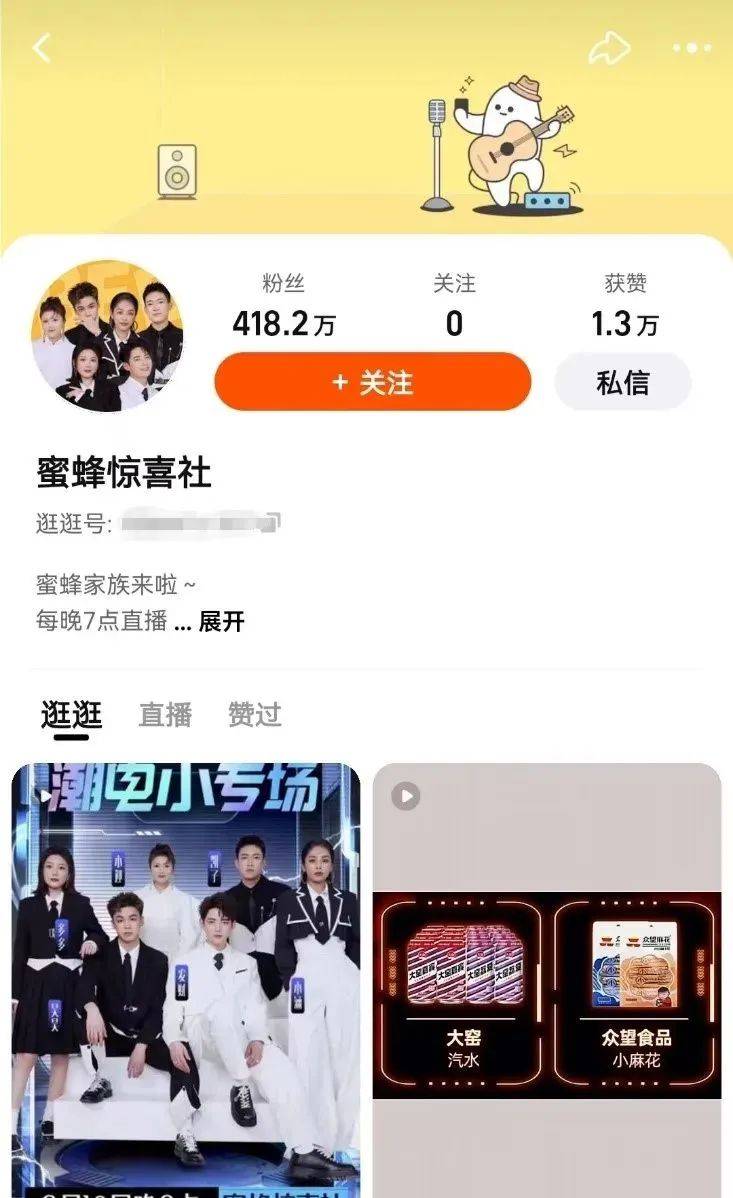
Task: Send a private message via 私信
Action: [623, 382]
